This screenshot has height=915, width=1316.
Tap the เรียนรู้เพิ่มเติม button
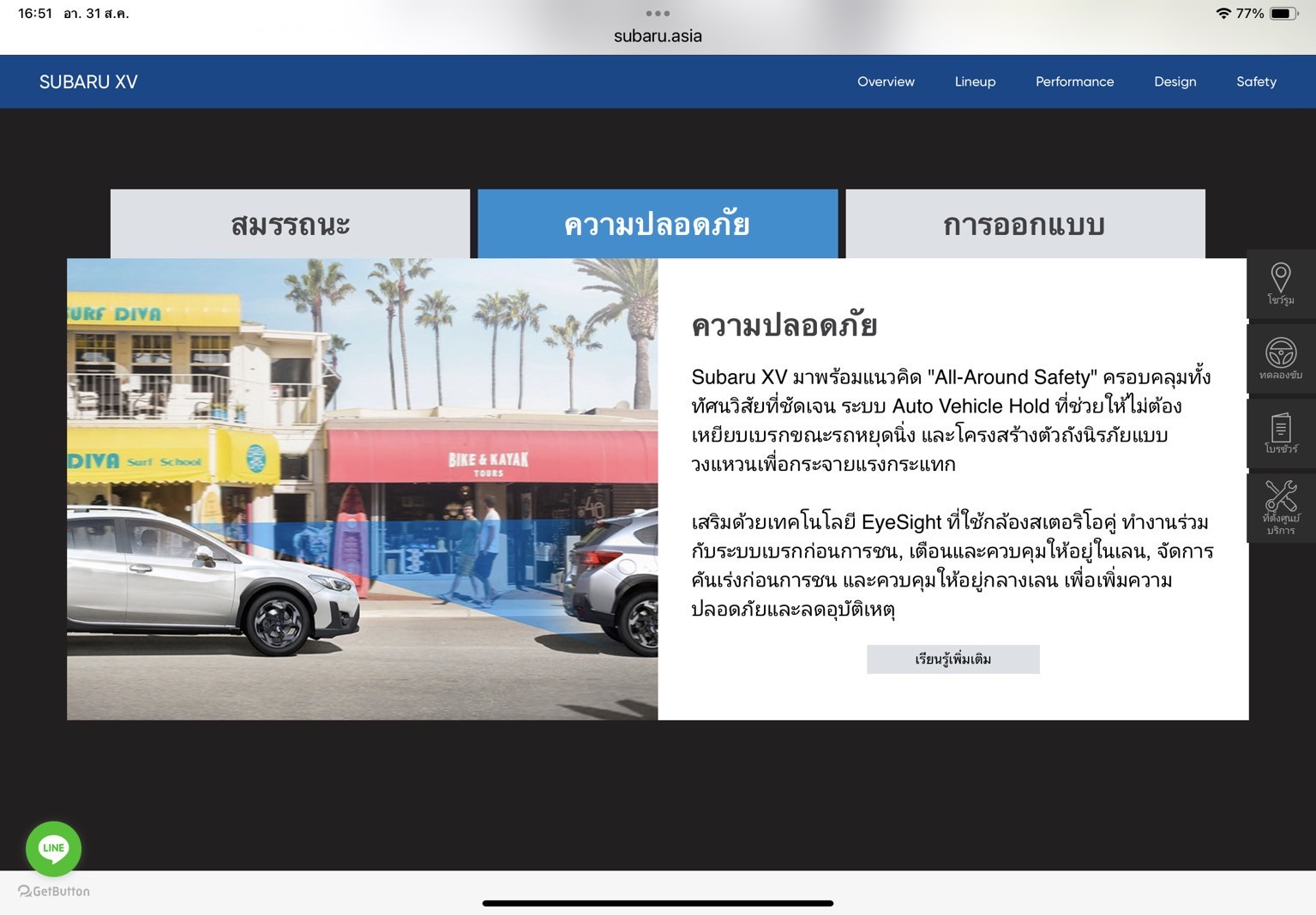[952, 659]
